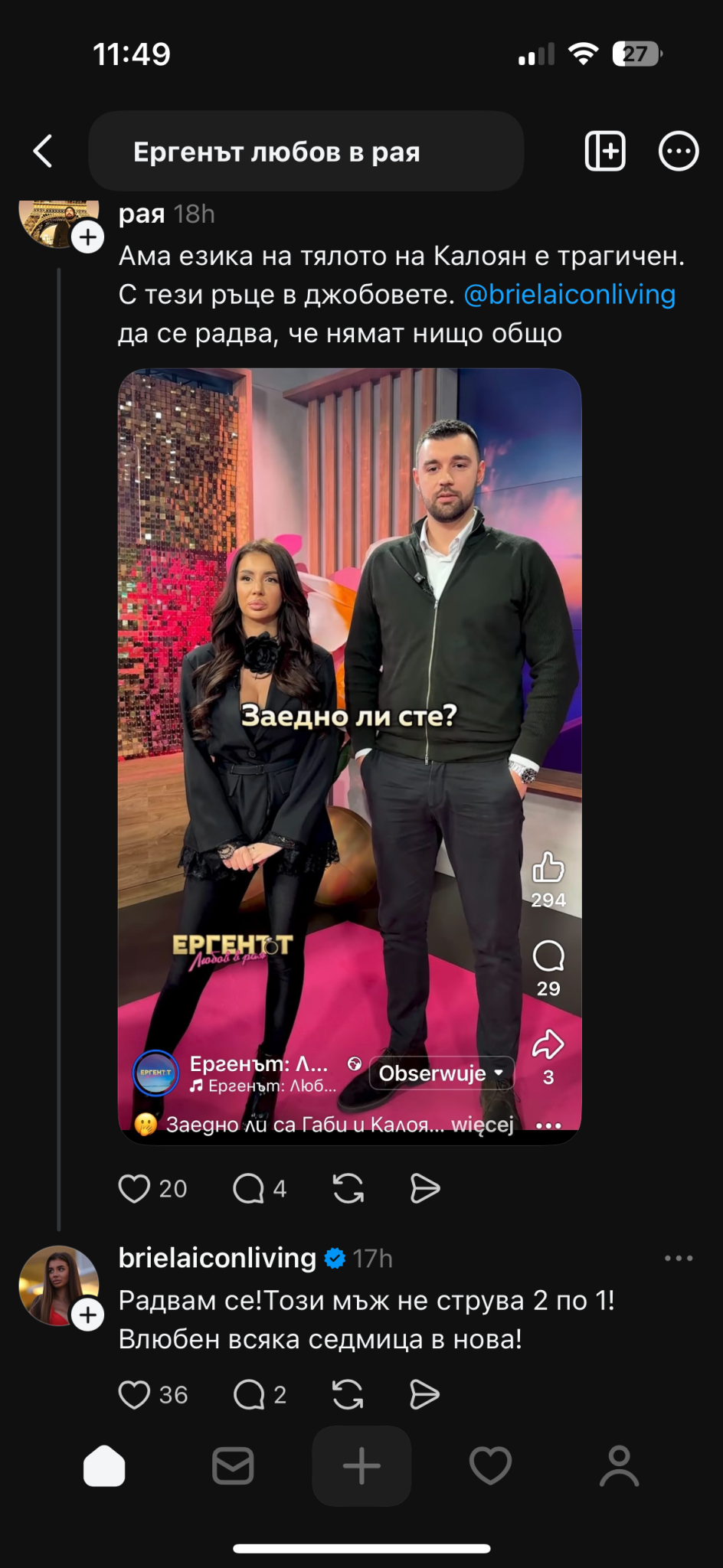Switch to the home feed tab

104,1466
